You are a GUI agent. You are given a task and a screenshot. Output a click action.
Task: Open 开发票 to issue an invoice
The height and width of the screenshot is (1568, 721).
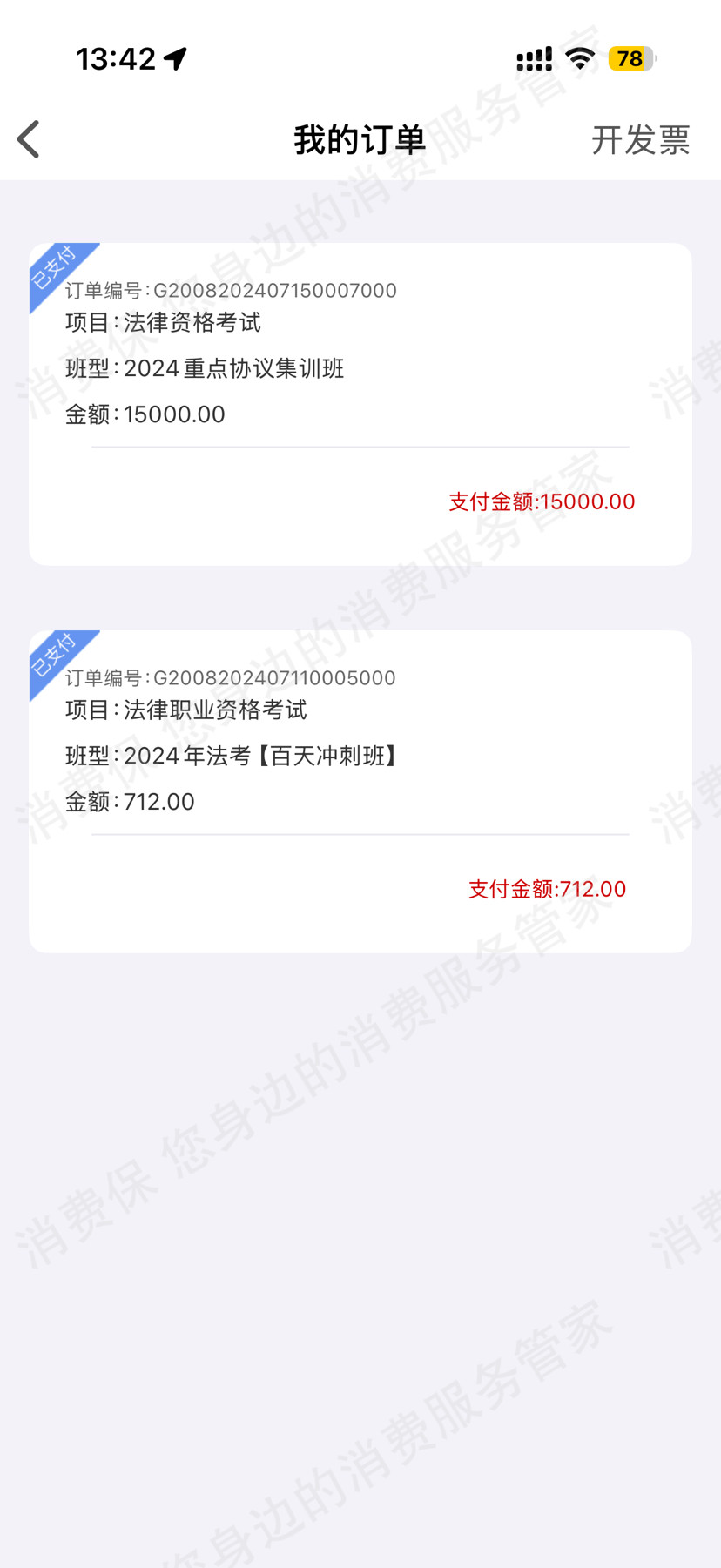pyautogui.click(x=642, y=139)
